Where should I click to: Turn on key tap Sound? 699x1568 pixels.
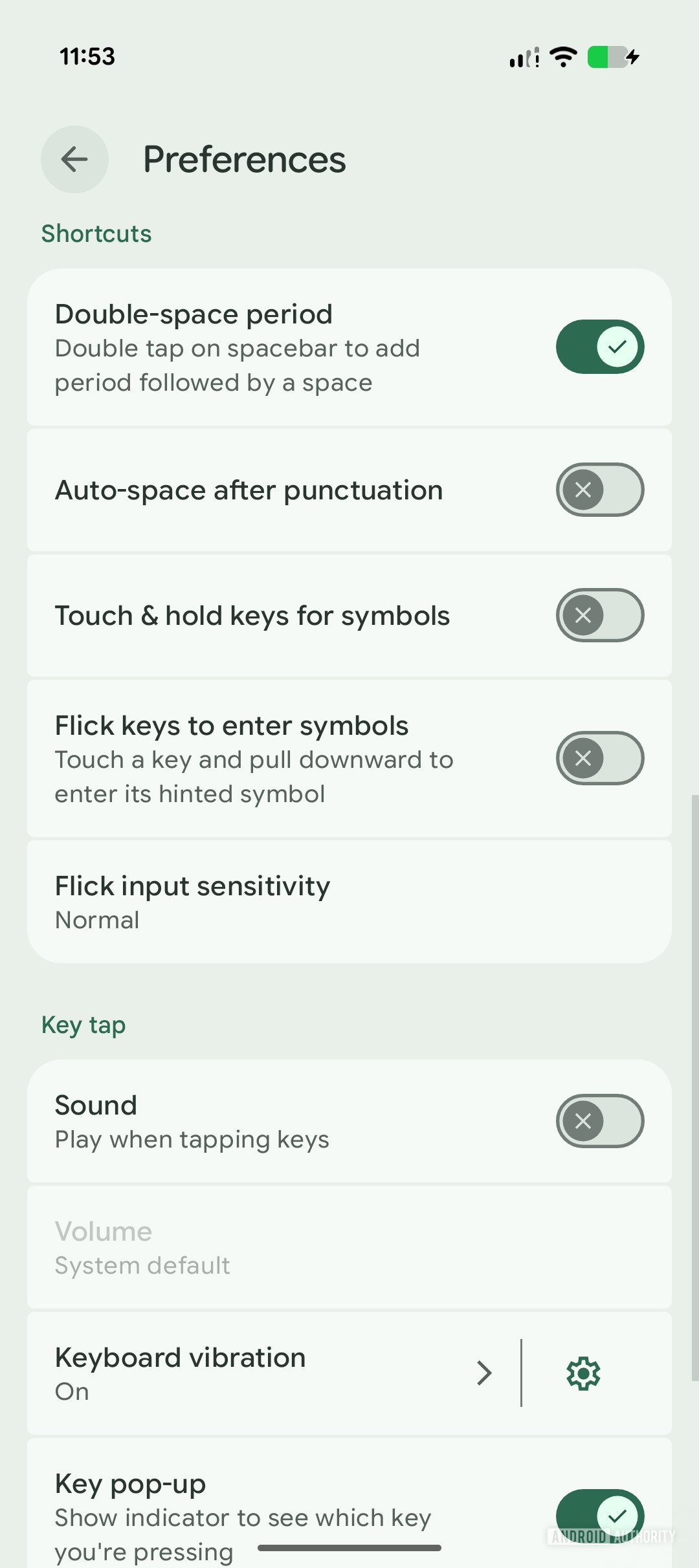tap(600, 1121)
